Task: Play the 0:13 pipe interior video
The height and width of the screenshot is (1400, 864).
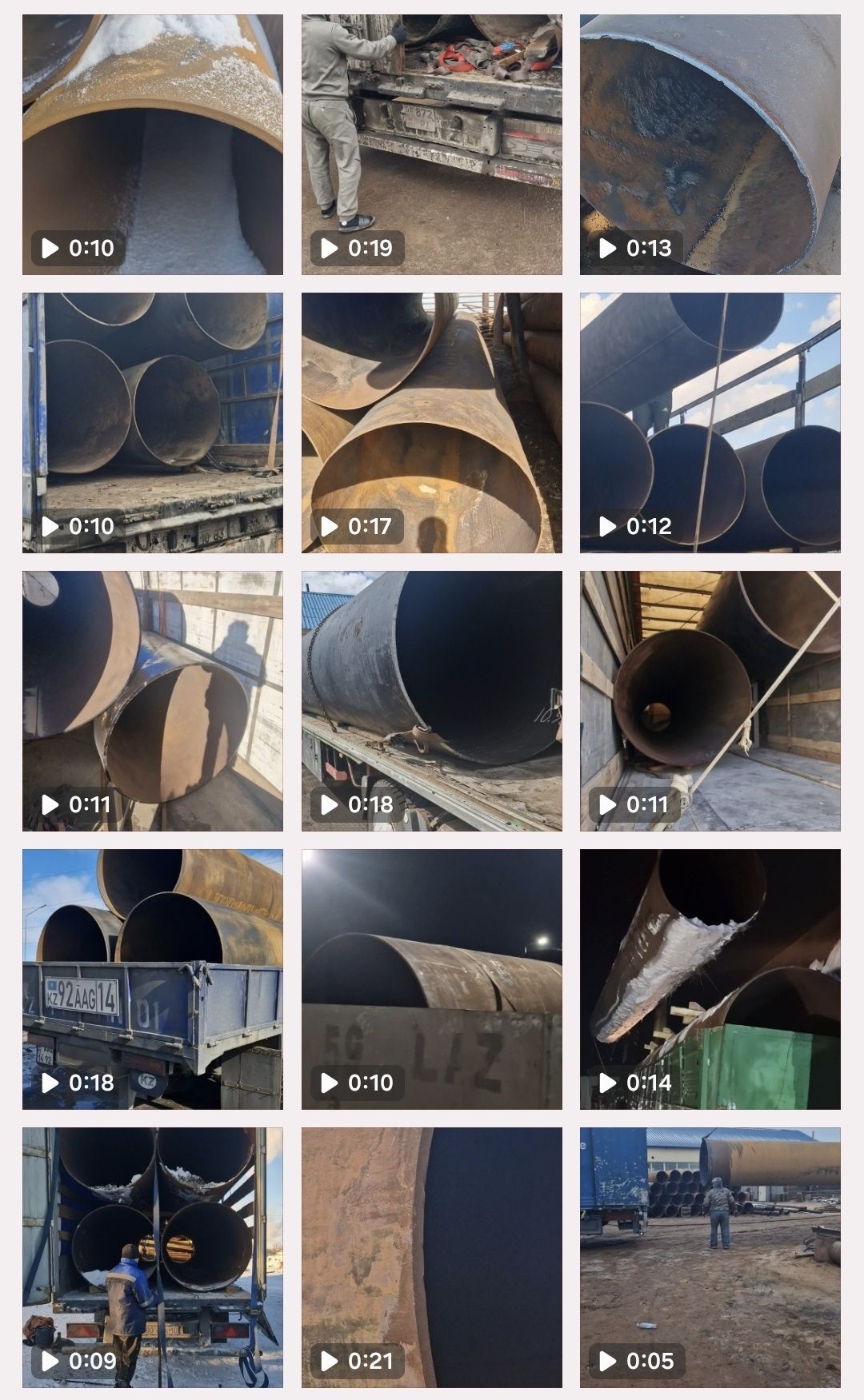Action: click(x=710, y=145)
